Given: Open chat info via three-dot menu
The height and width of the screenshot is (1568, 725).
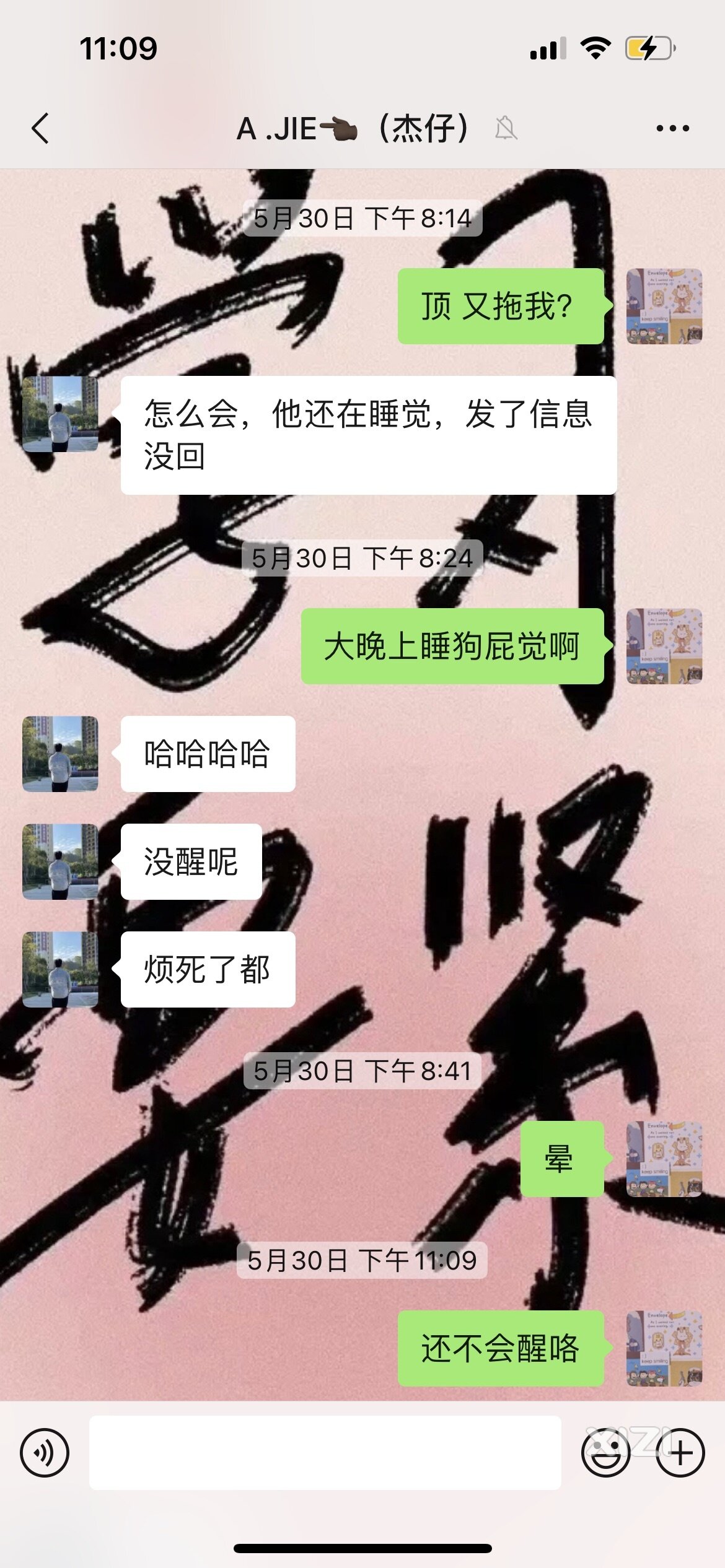Looking at the screenshot, I should [x=672, y=129].
